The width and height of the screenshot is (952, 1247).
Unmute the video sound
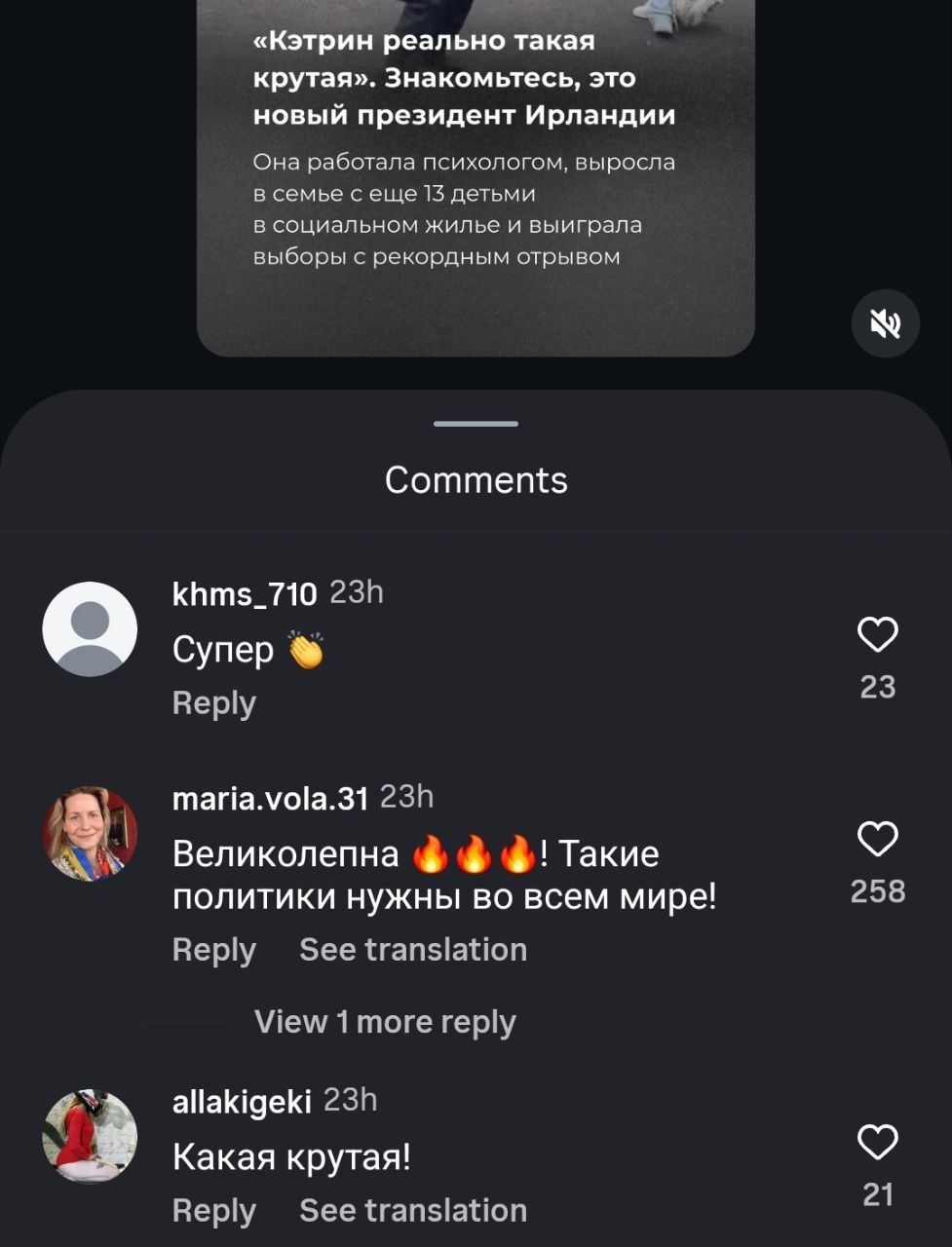point(885,323)
